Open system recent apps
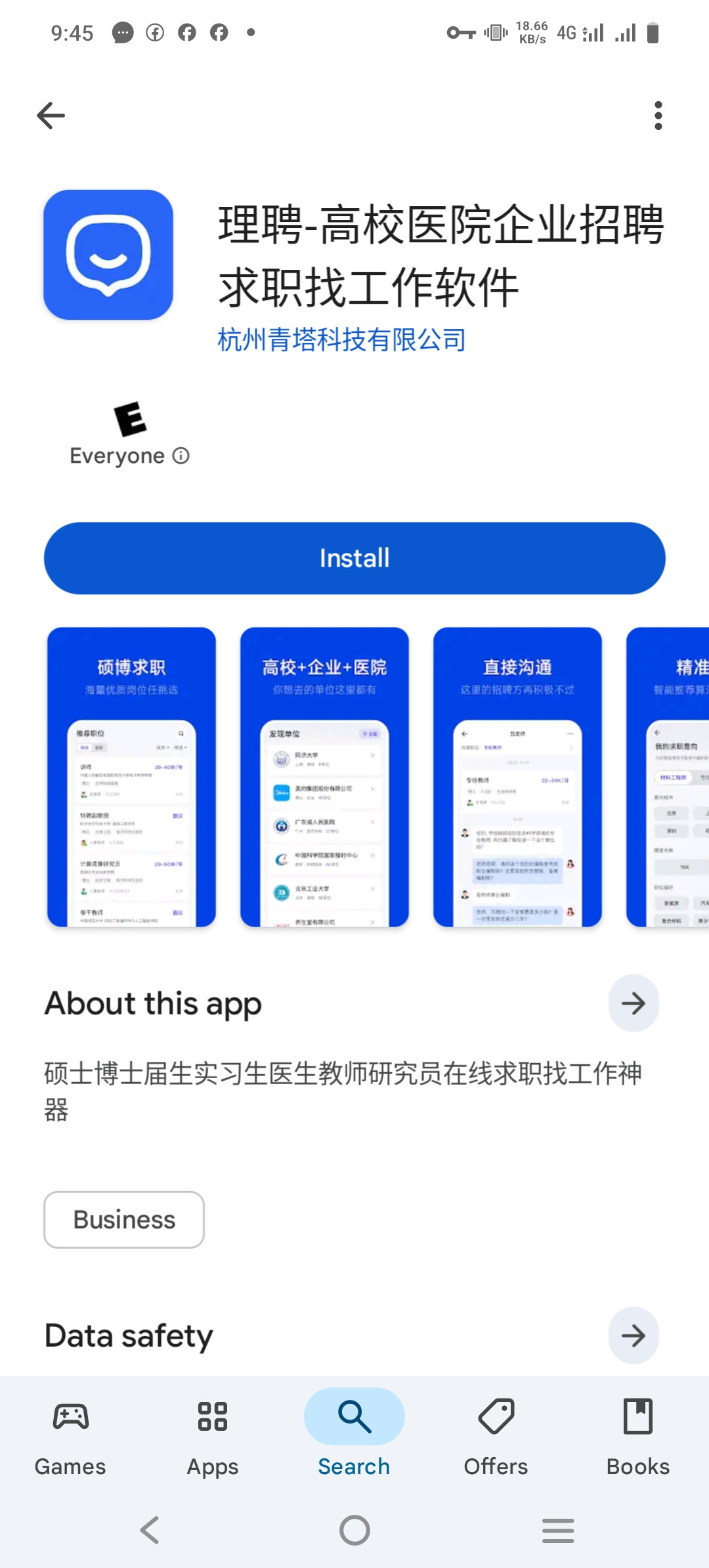Viewport: 709px width, 1568px height. 558,1531
